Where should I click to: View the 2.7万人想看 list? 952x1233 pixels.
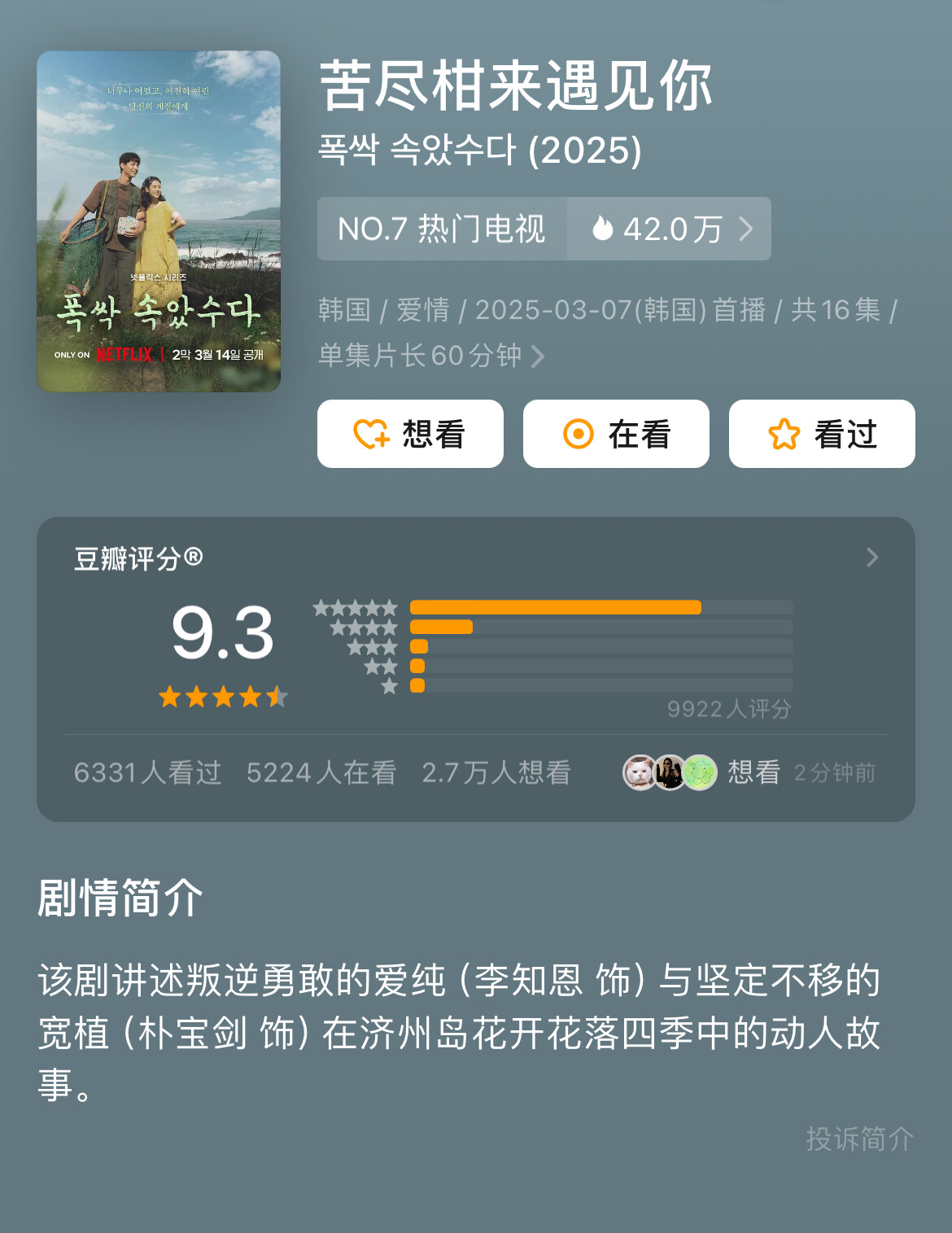pyautogui.click(x=496, y=772)
